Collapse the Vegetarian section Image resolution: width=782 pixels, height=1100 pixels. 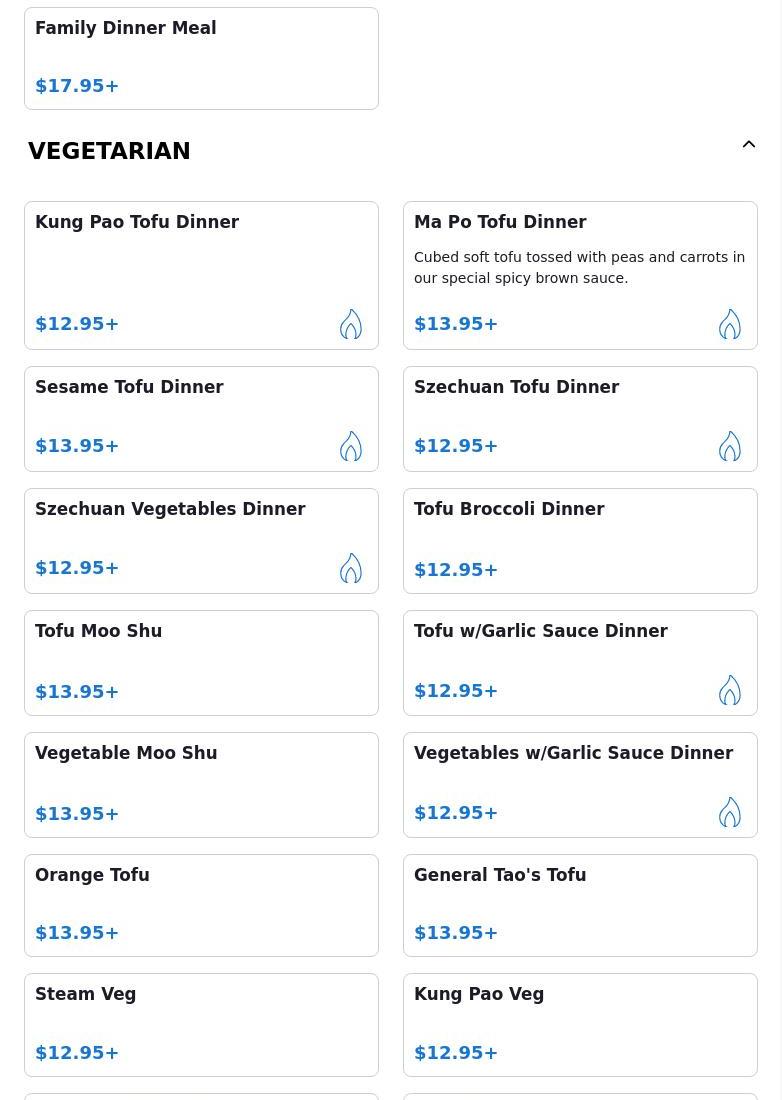(x=748, y=146)
